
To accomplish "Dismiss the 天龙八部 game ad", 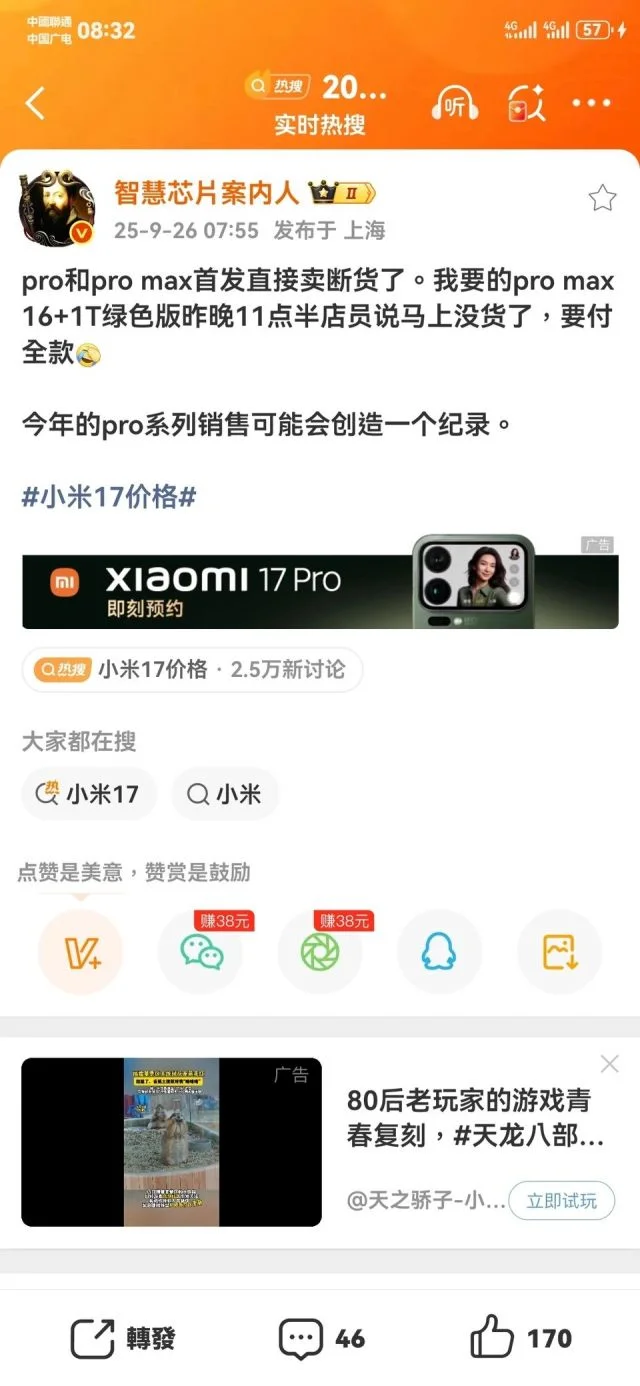I will pyautogui.click(x=609, y=1063).
